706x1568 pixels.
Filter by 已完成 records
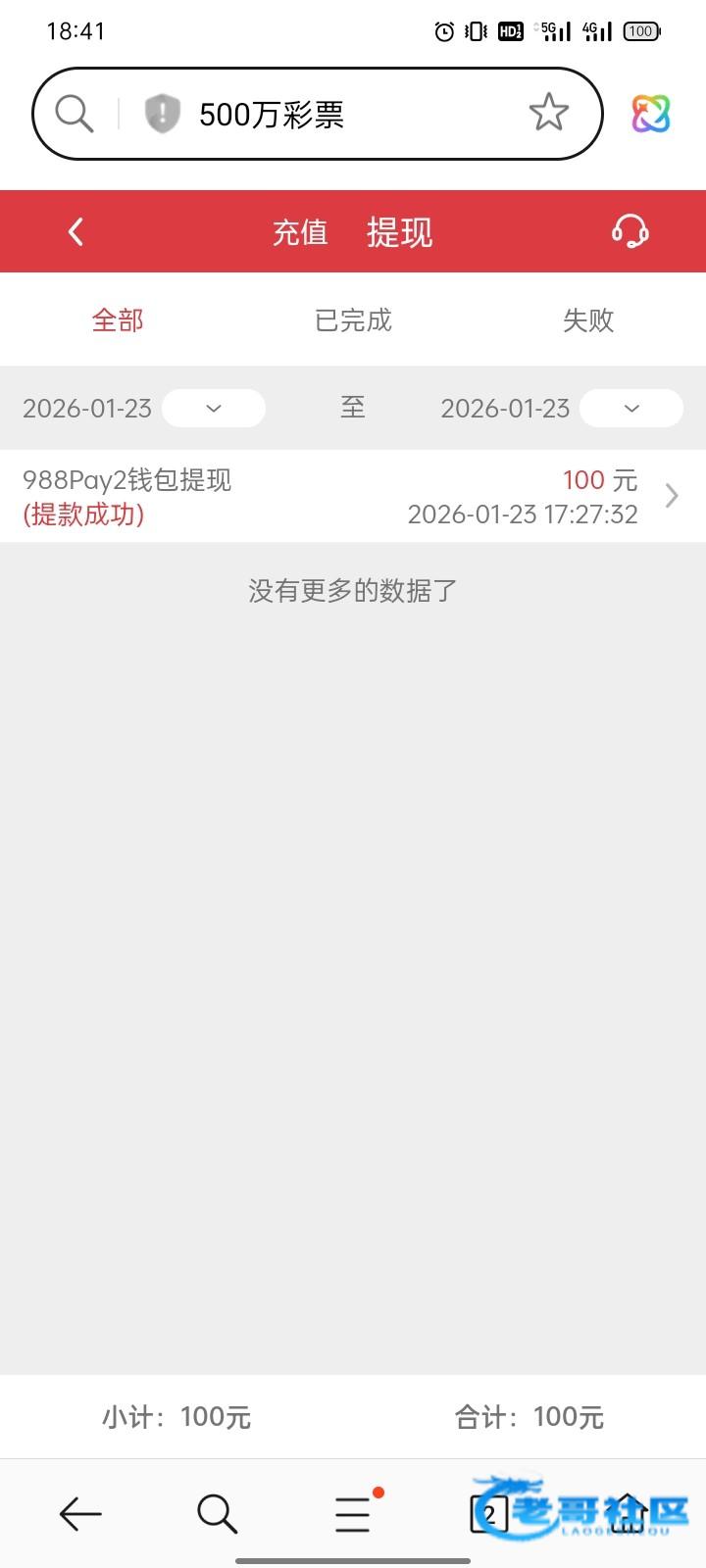click(353, 319)
